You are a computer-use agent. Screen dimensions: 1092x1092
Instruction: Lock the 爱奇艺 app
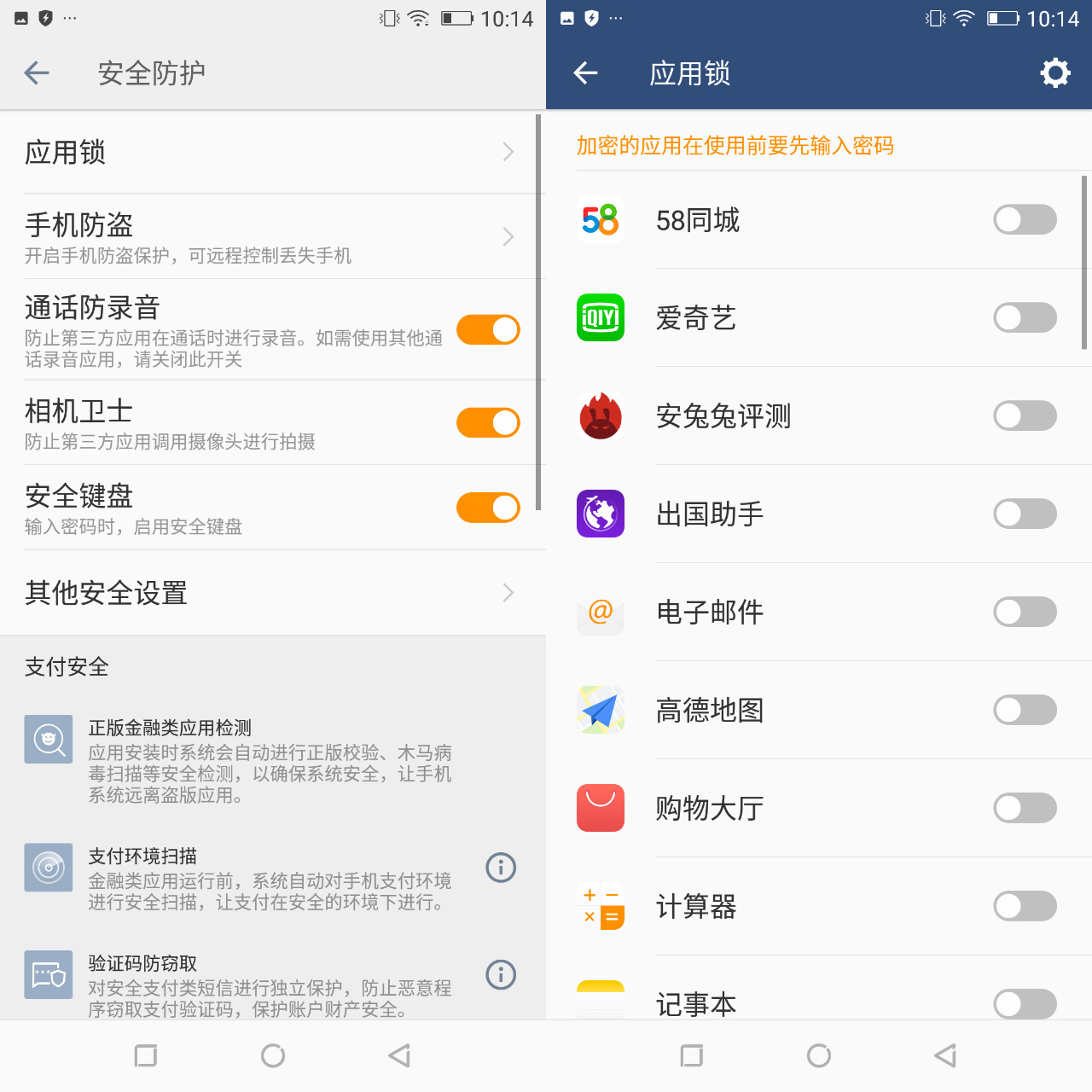[x=1025, y=318]
